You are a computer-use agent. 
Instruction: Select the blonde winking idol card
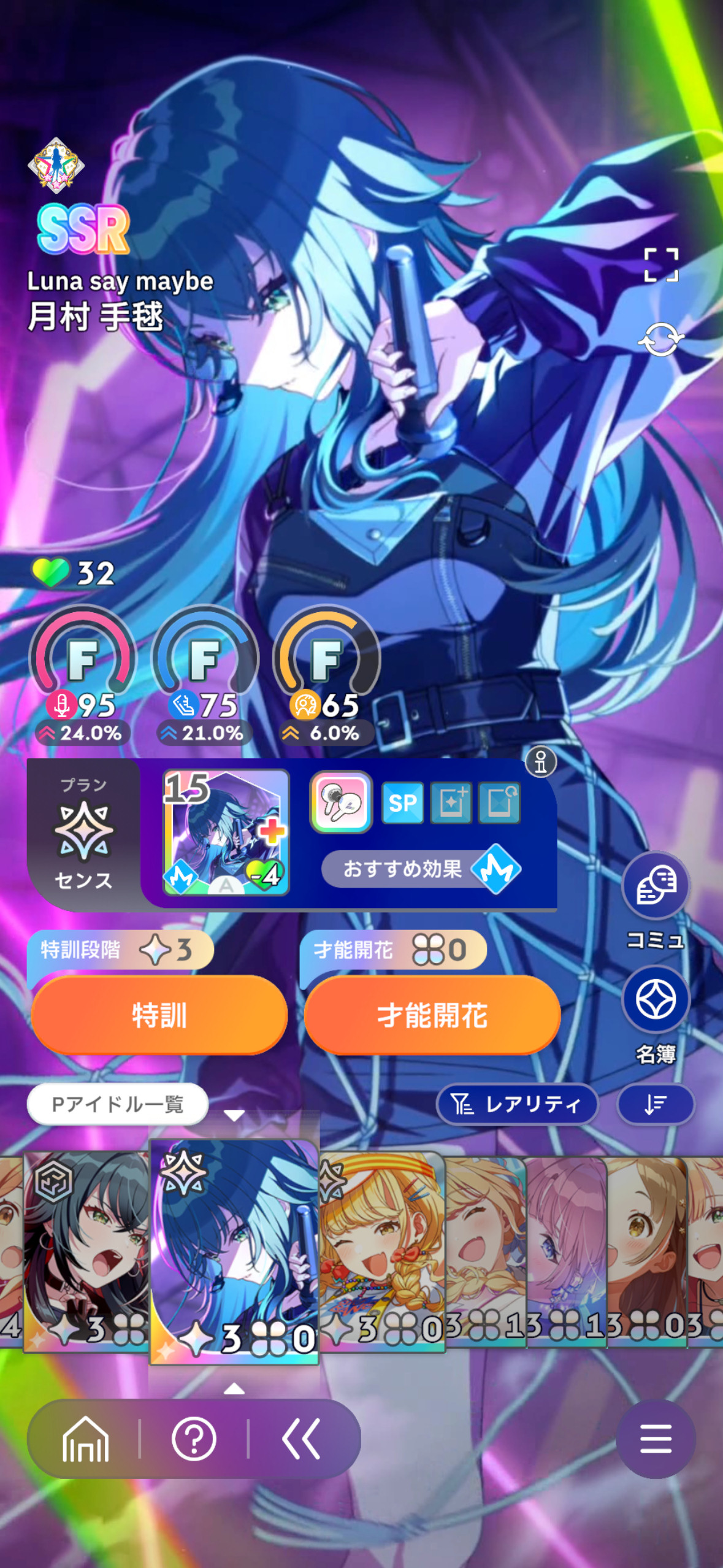pos(381,1251)
